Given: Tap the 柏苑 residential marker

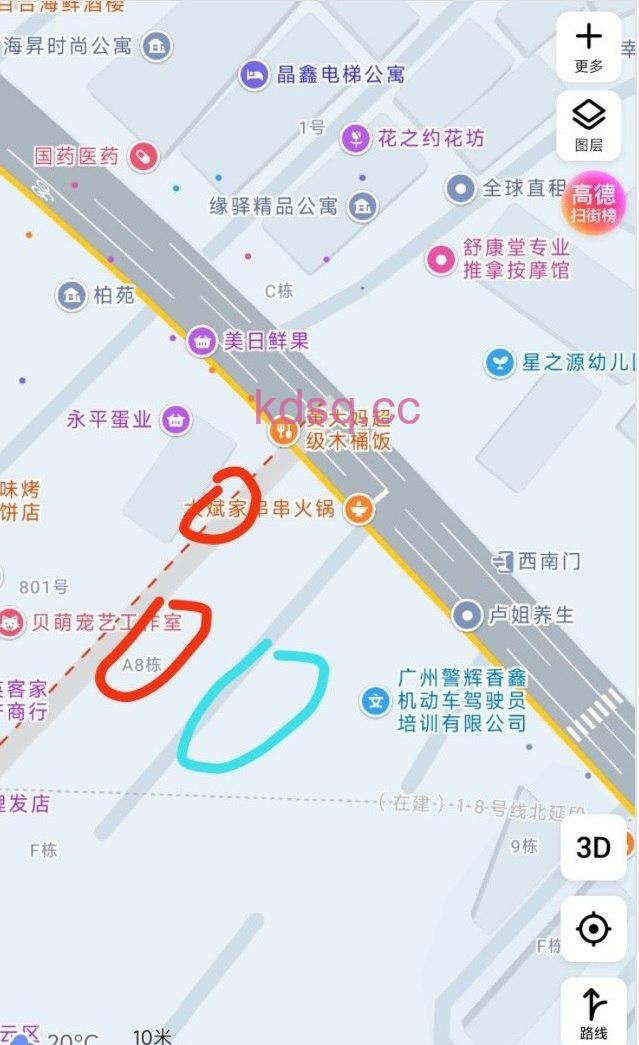Looking at the screenshot, I should tap(71, 295).
